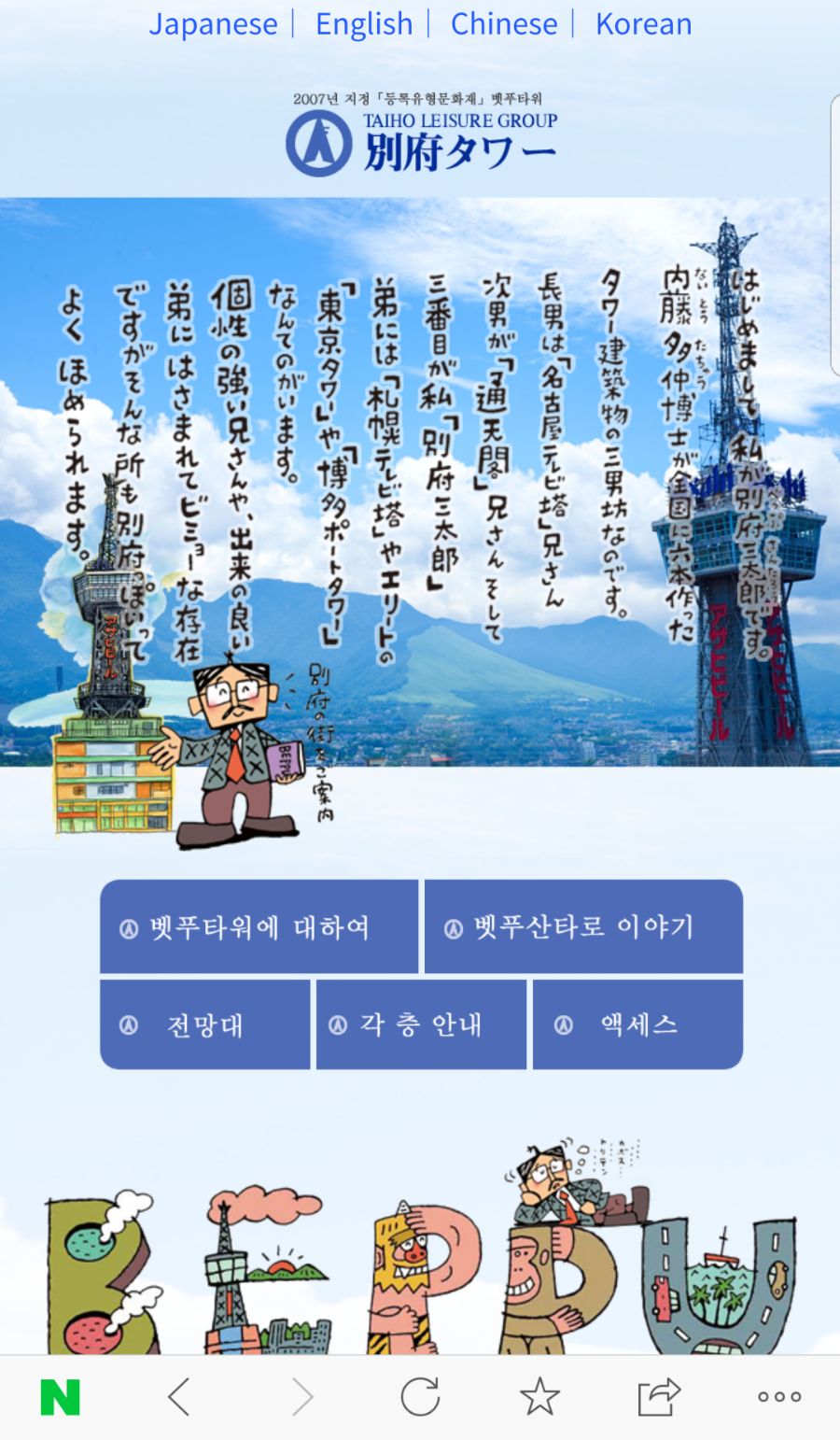Go back to the previous page

coord(179,1397)
